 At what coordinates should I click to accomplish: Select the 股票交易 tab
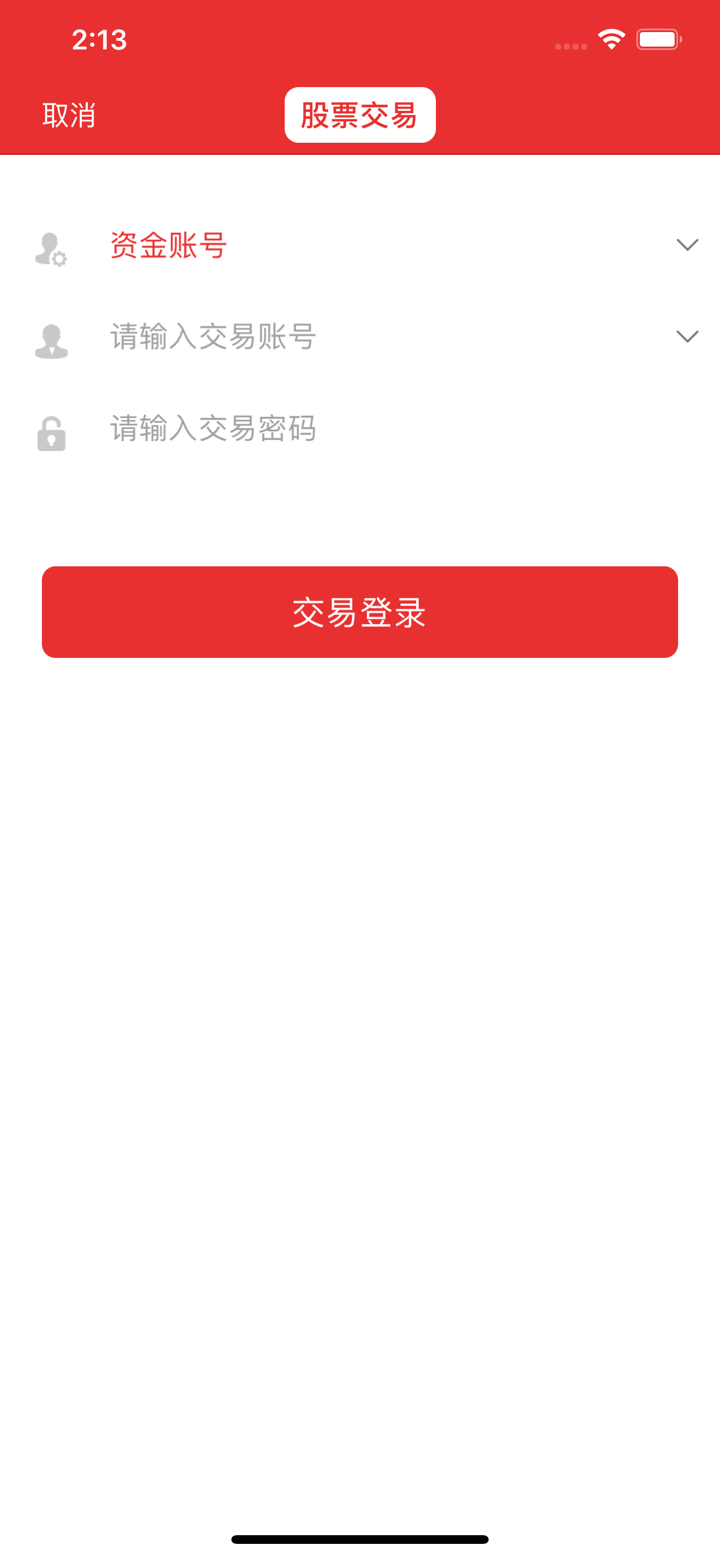360,116
